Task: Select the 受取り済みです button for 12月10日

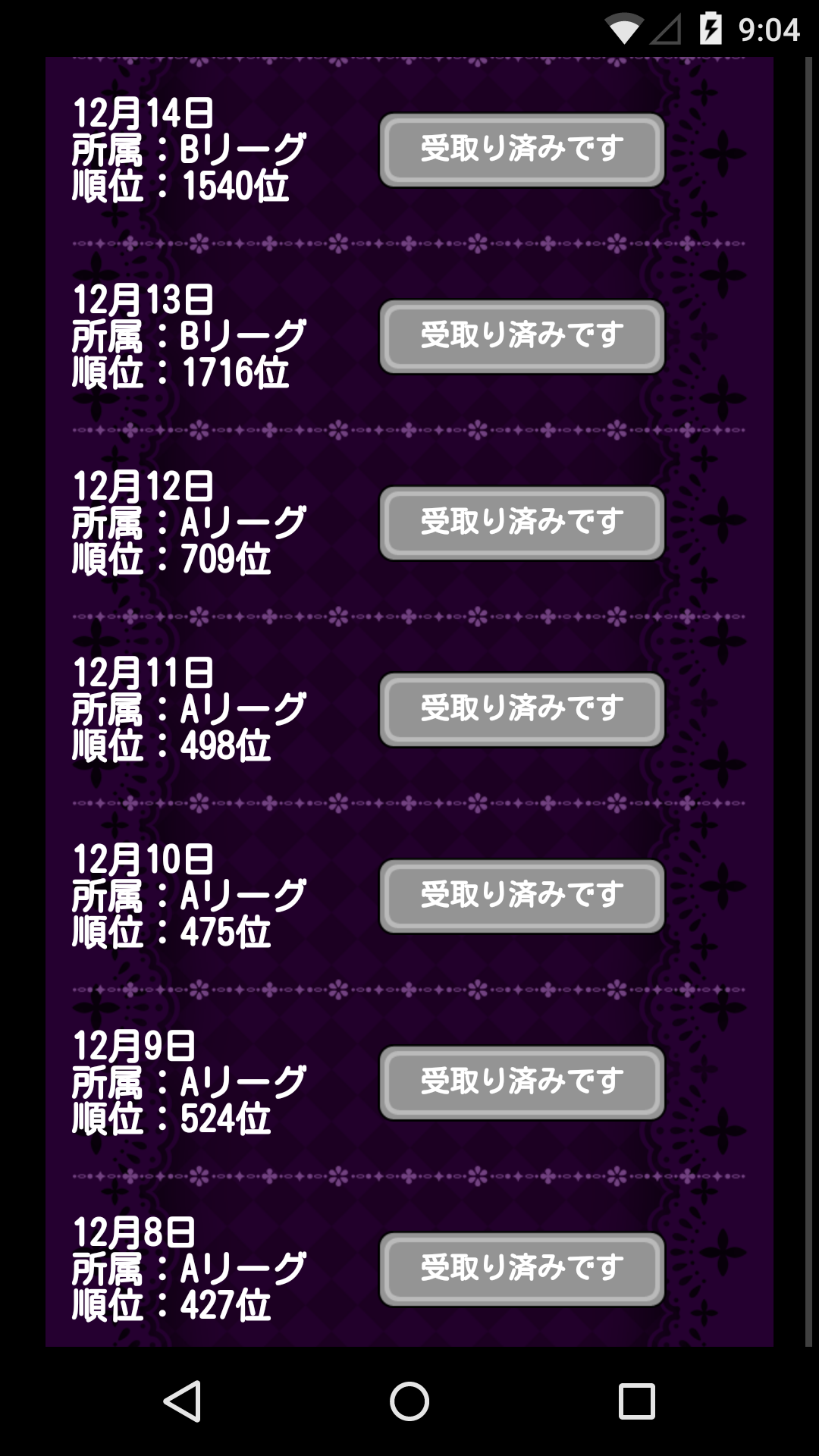Action: tap(522, 896)
